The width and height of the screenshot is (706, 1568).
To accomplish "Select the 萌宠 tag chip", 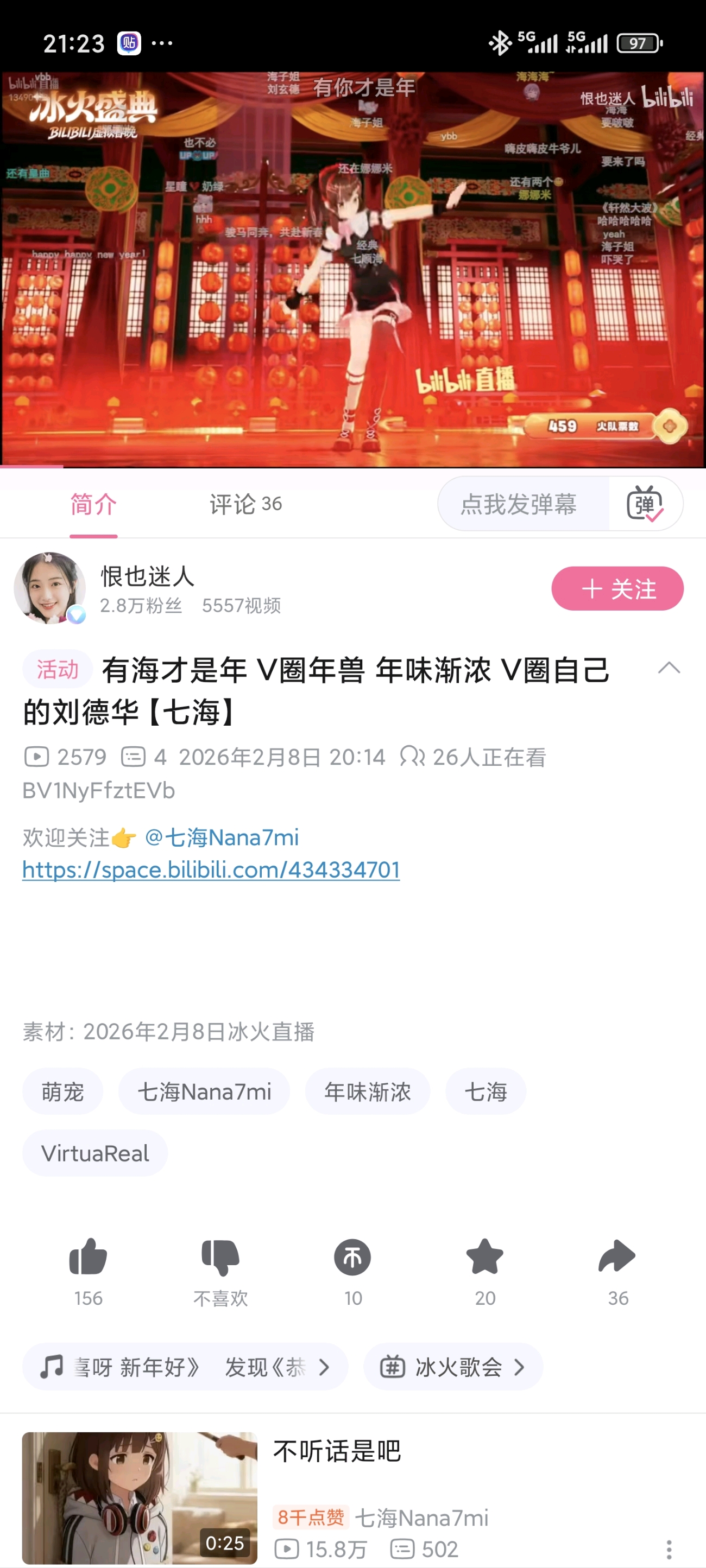I will [63, 1091].
